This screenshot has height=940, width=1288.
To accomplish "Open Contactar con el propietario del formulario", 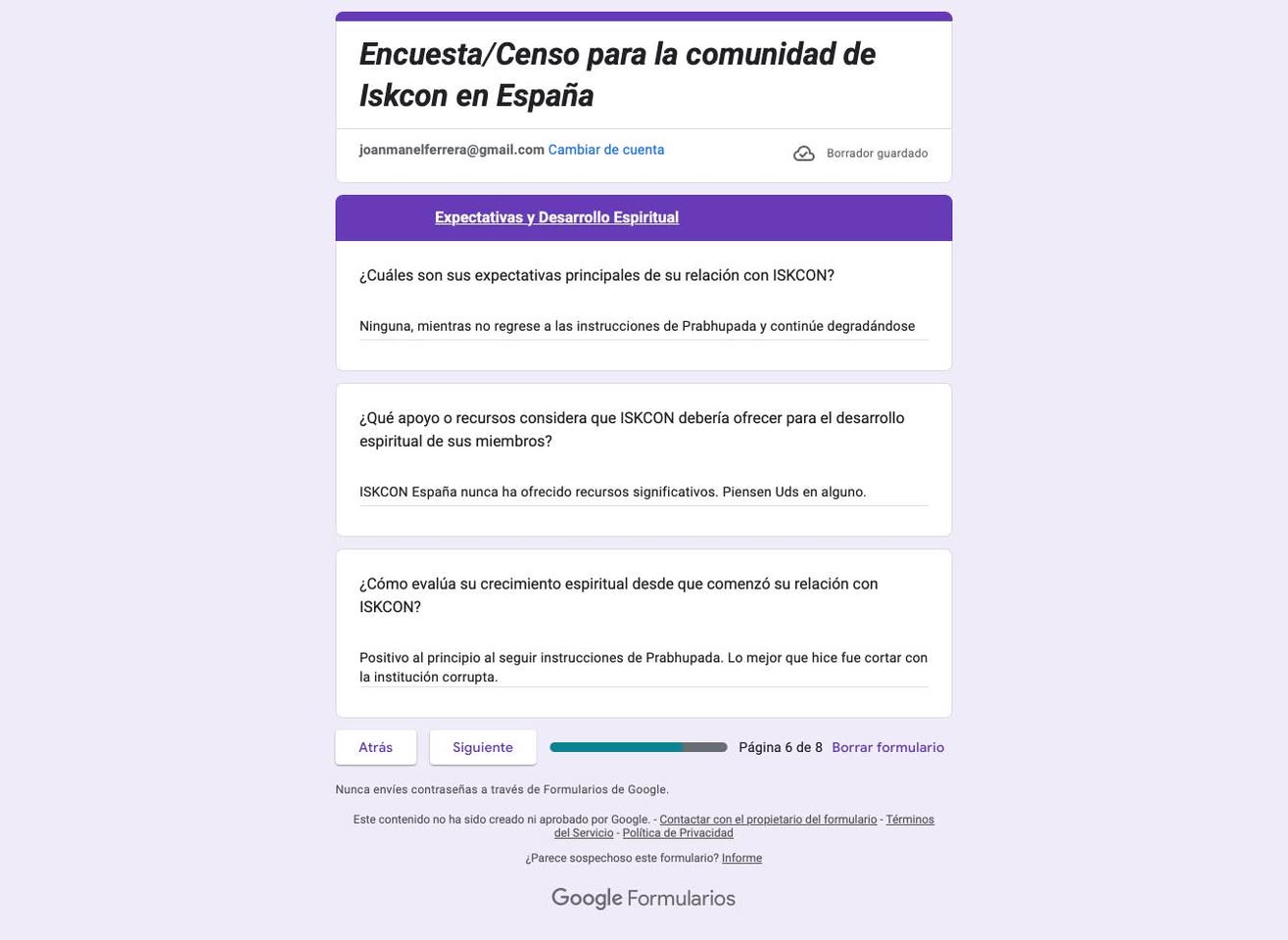I will (x=768, y=820).
